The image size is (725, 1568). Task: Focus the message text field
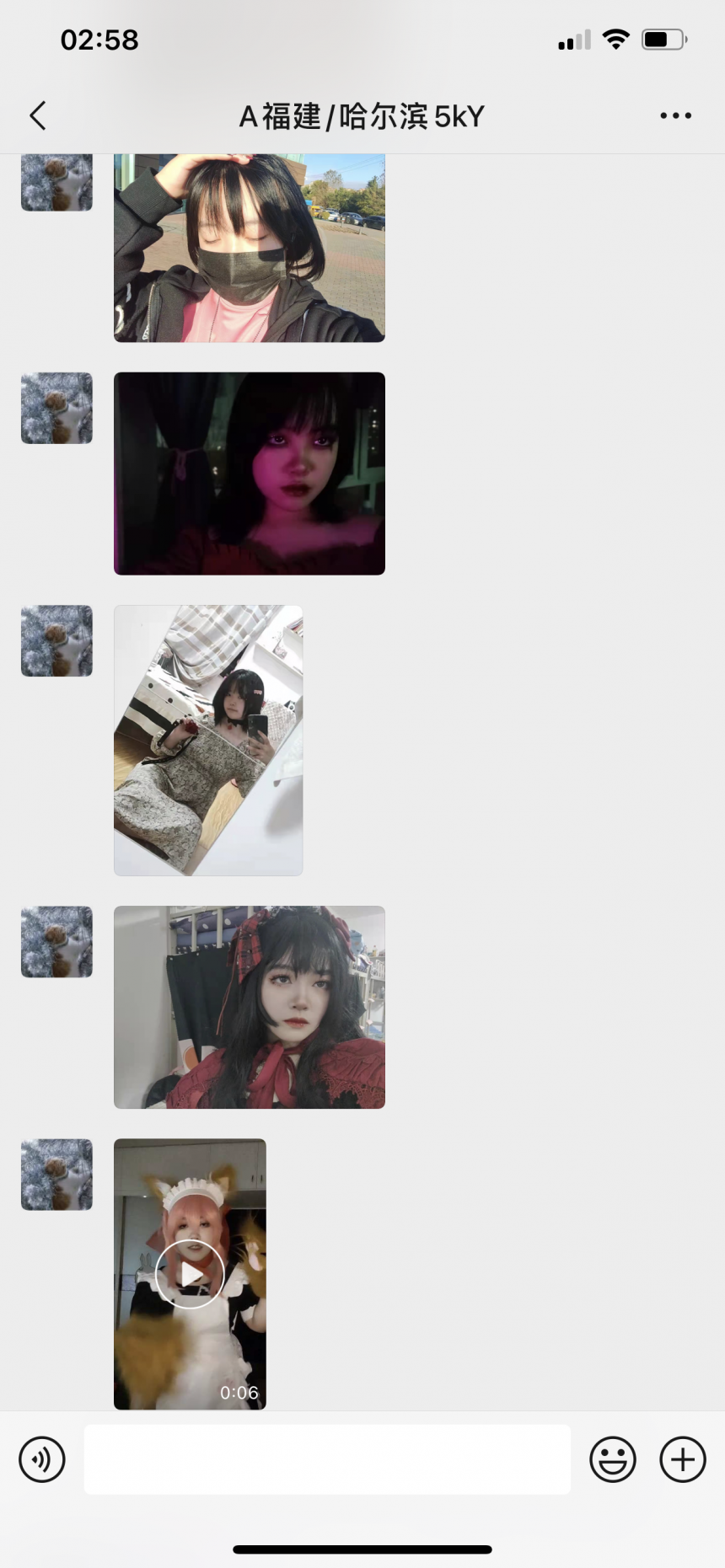[327, 1459]
